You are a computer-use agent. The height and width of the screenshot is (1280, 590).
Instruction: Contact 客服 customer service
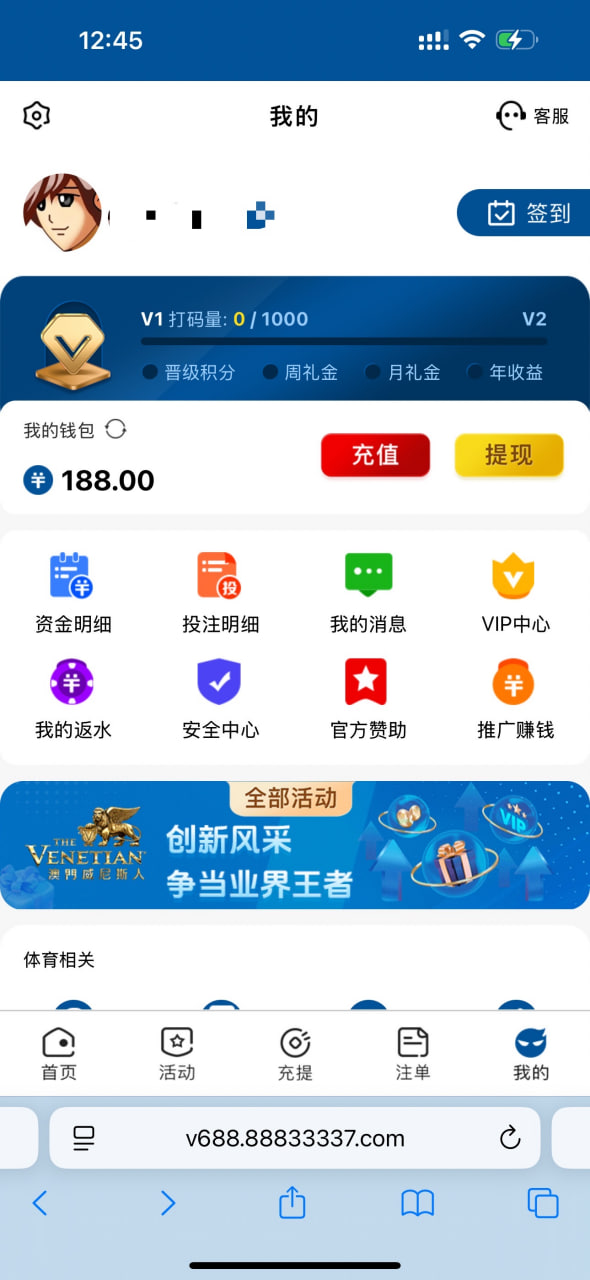(532, 116)
